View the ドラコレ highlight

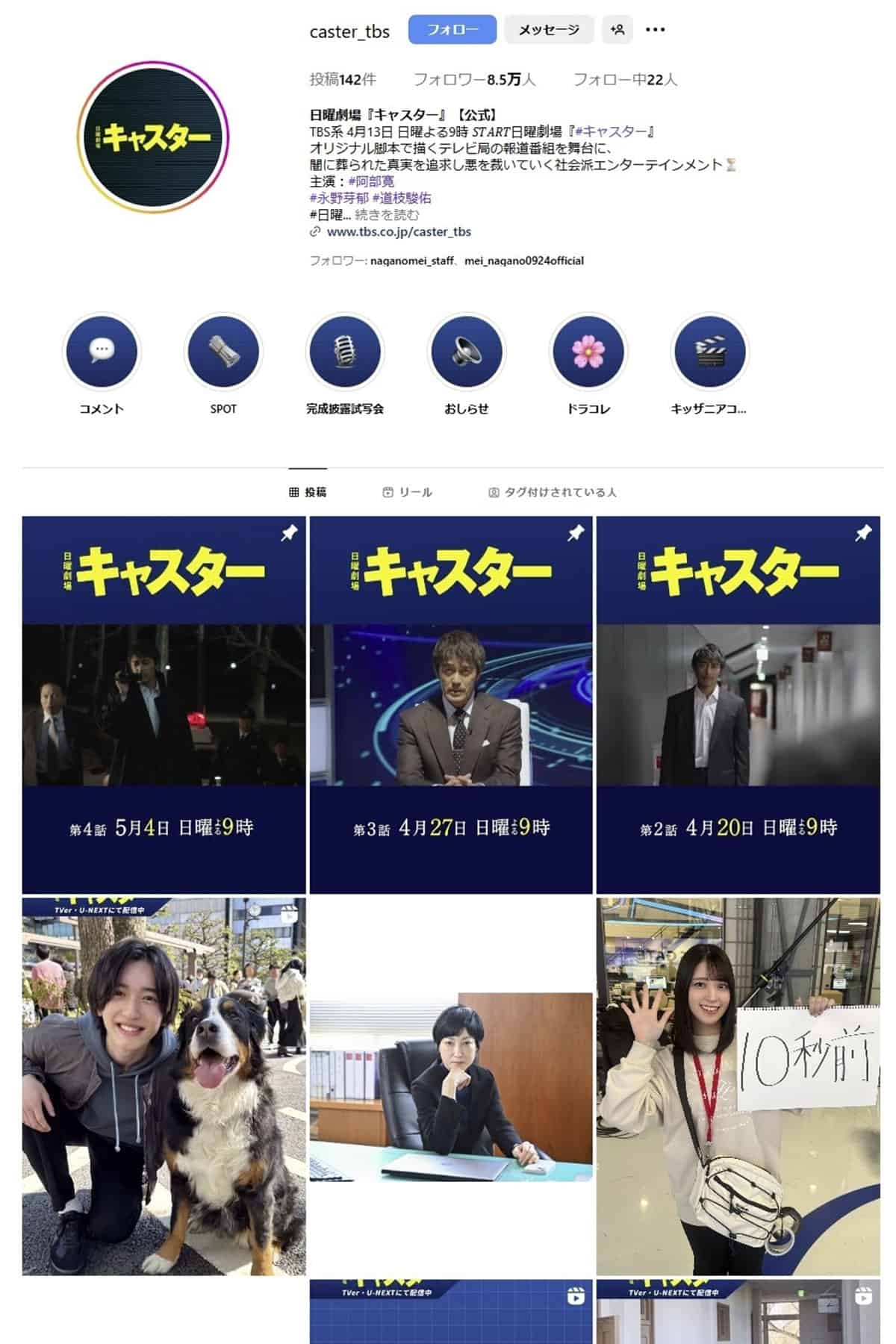click(x=588, y=352)
